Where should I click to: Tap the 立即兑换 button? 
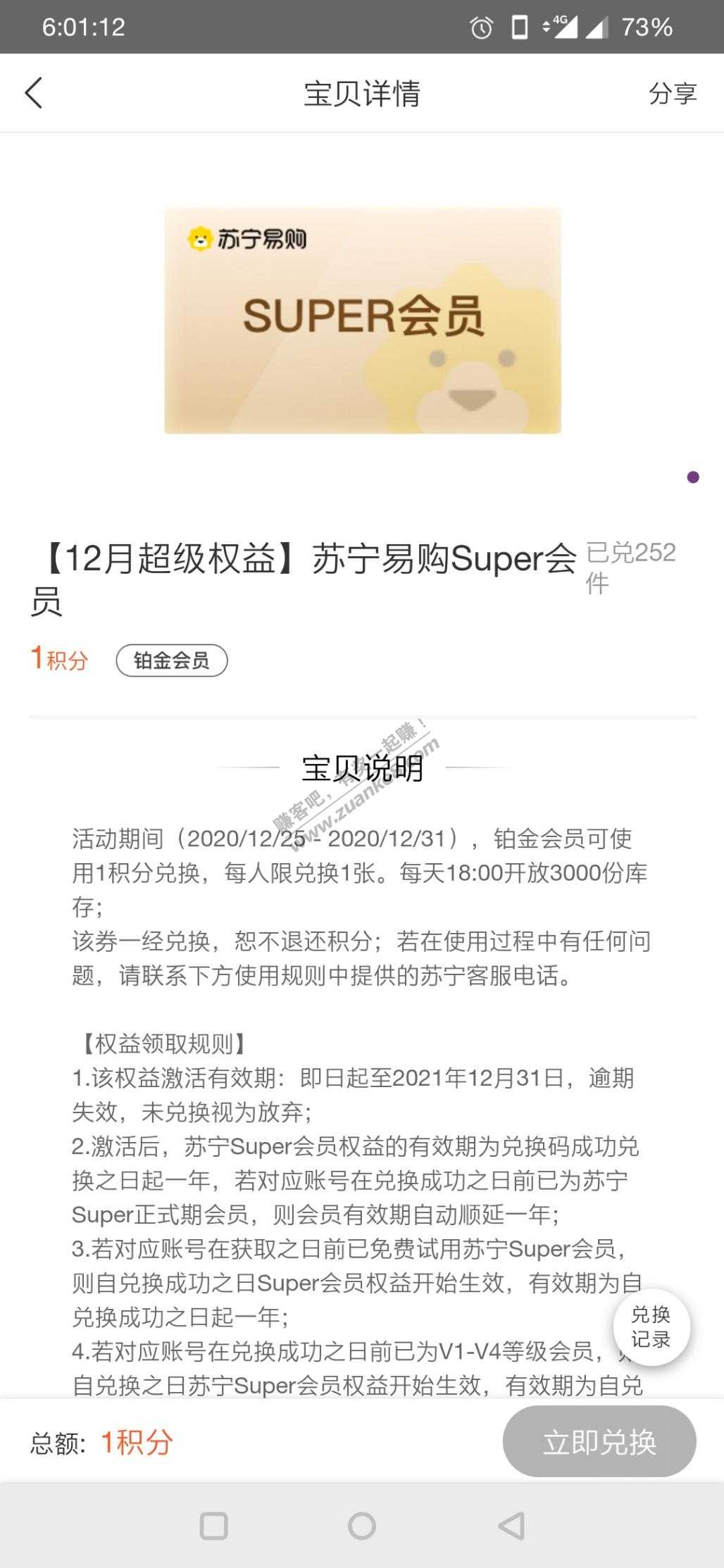[599, 1442]
